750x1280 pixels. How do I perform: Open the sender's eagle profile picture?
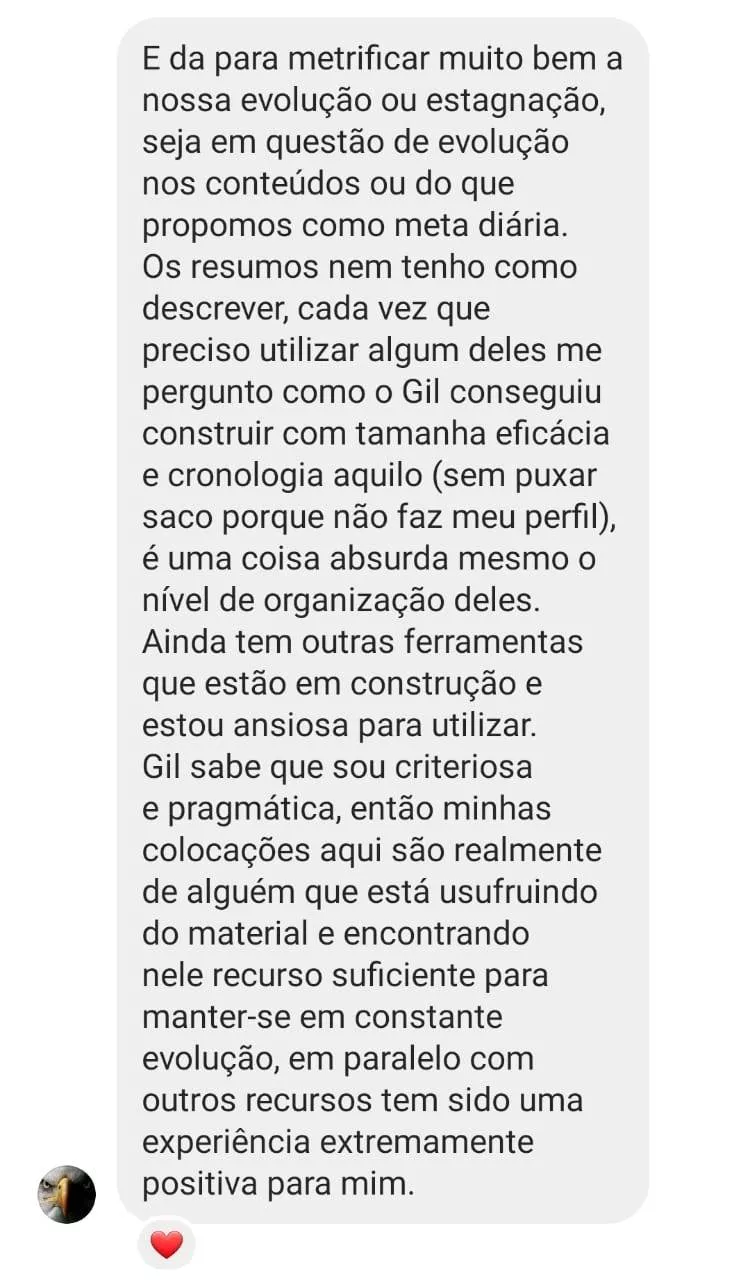coord(67,1193)
